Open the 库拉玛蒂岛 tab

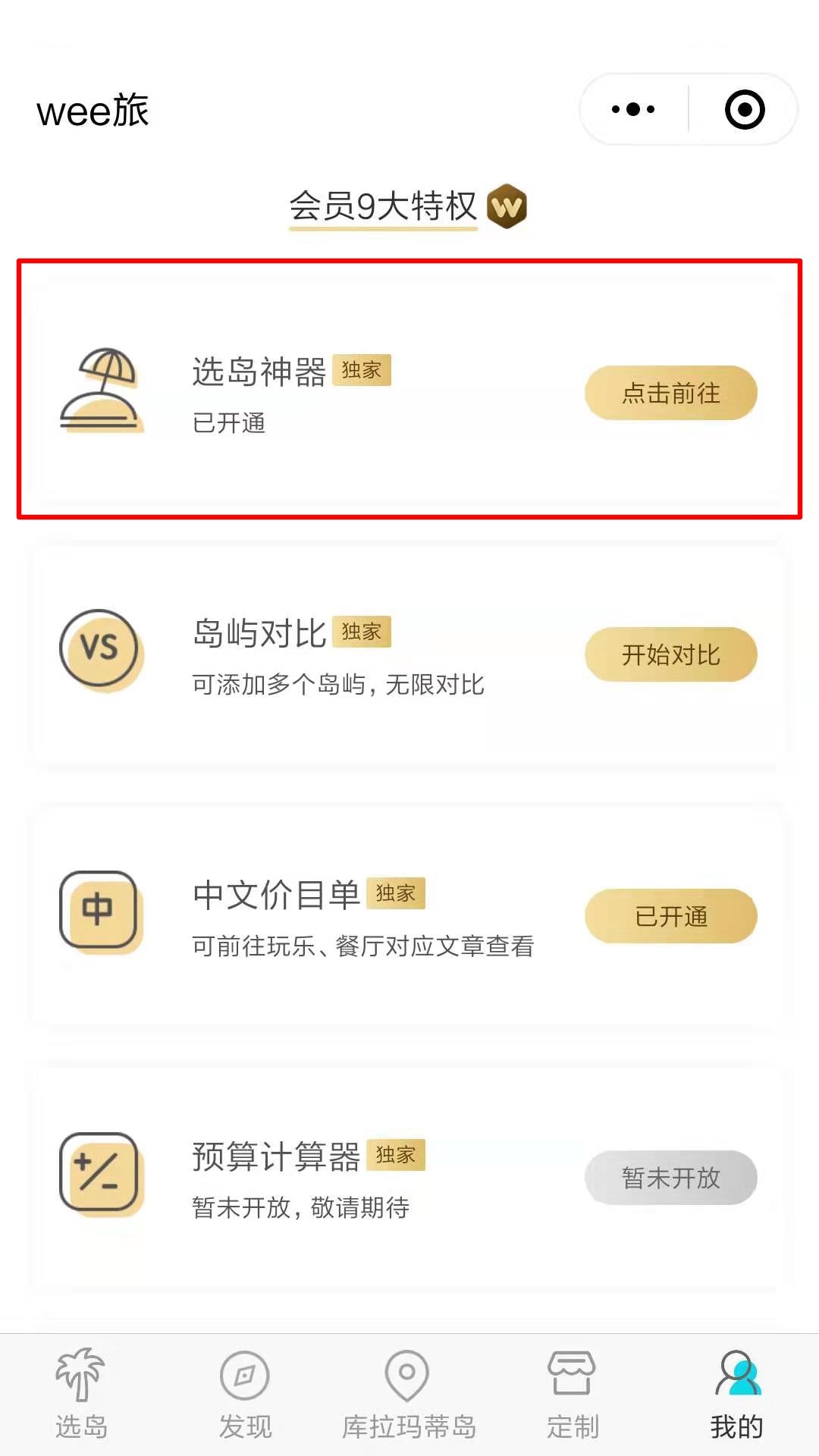point(409,1395)
